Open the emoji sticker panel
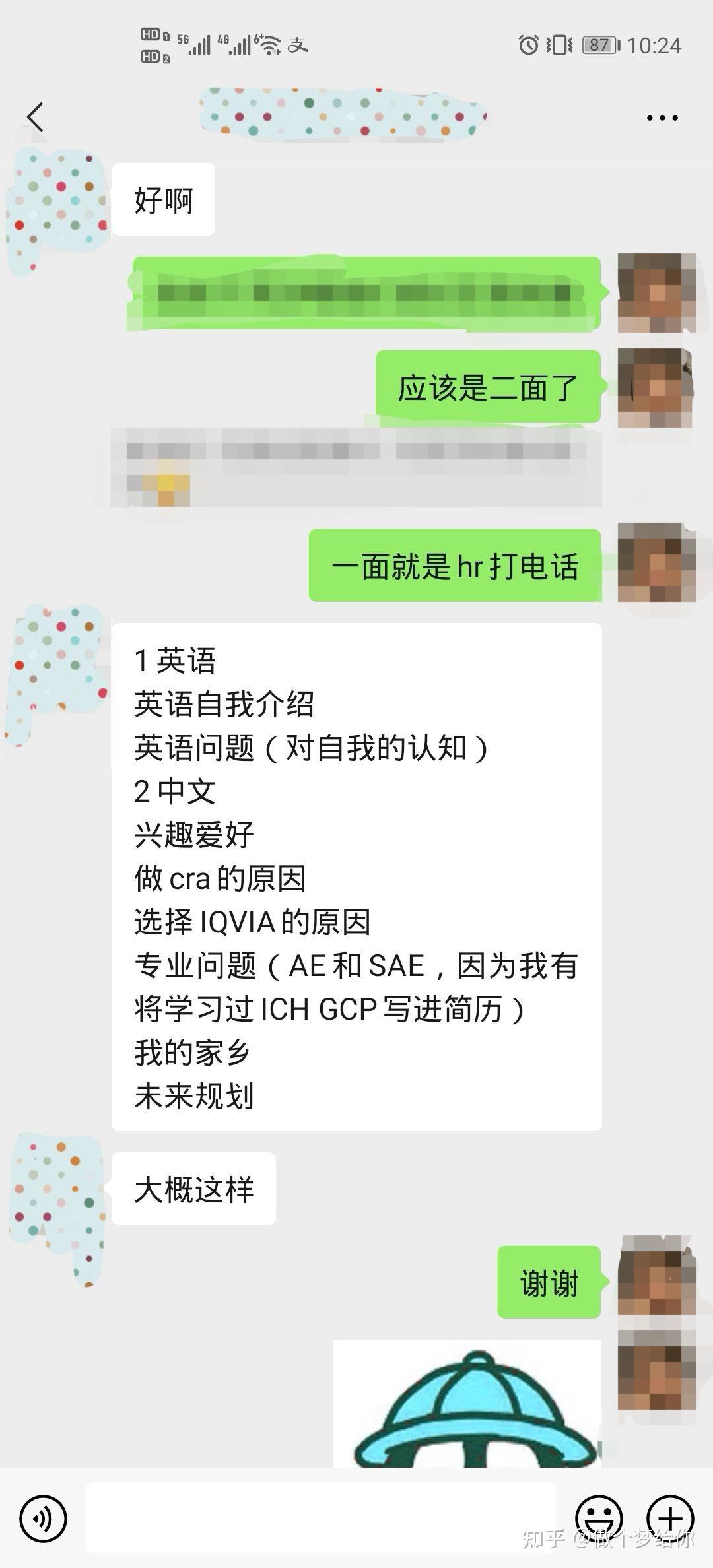The width and height of the screenshot is (713, 1568). click(x=599, y=1519)
